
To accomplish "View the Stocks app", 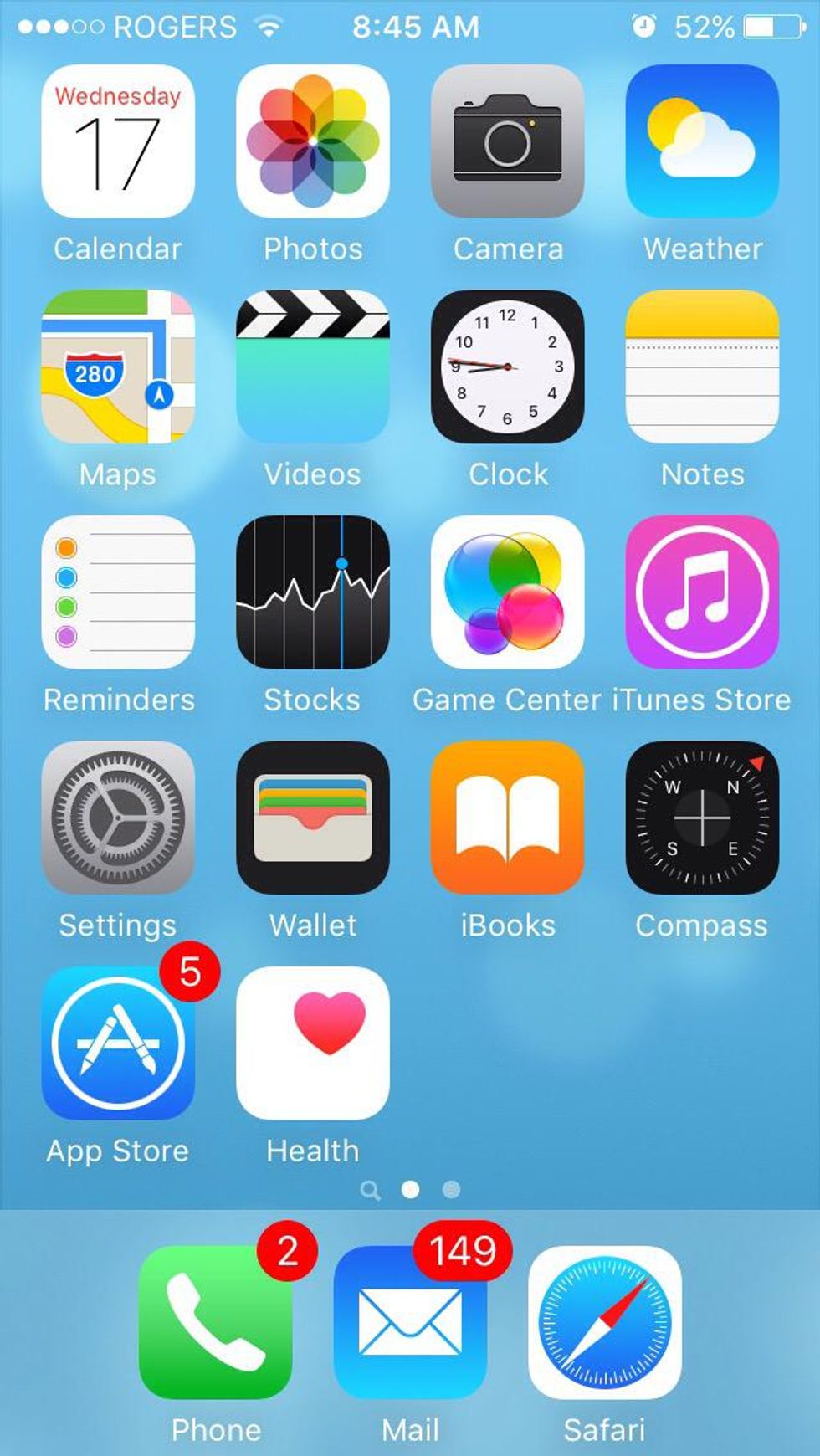I will coord(313,592).
